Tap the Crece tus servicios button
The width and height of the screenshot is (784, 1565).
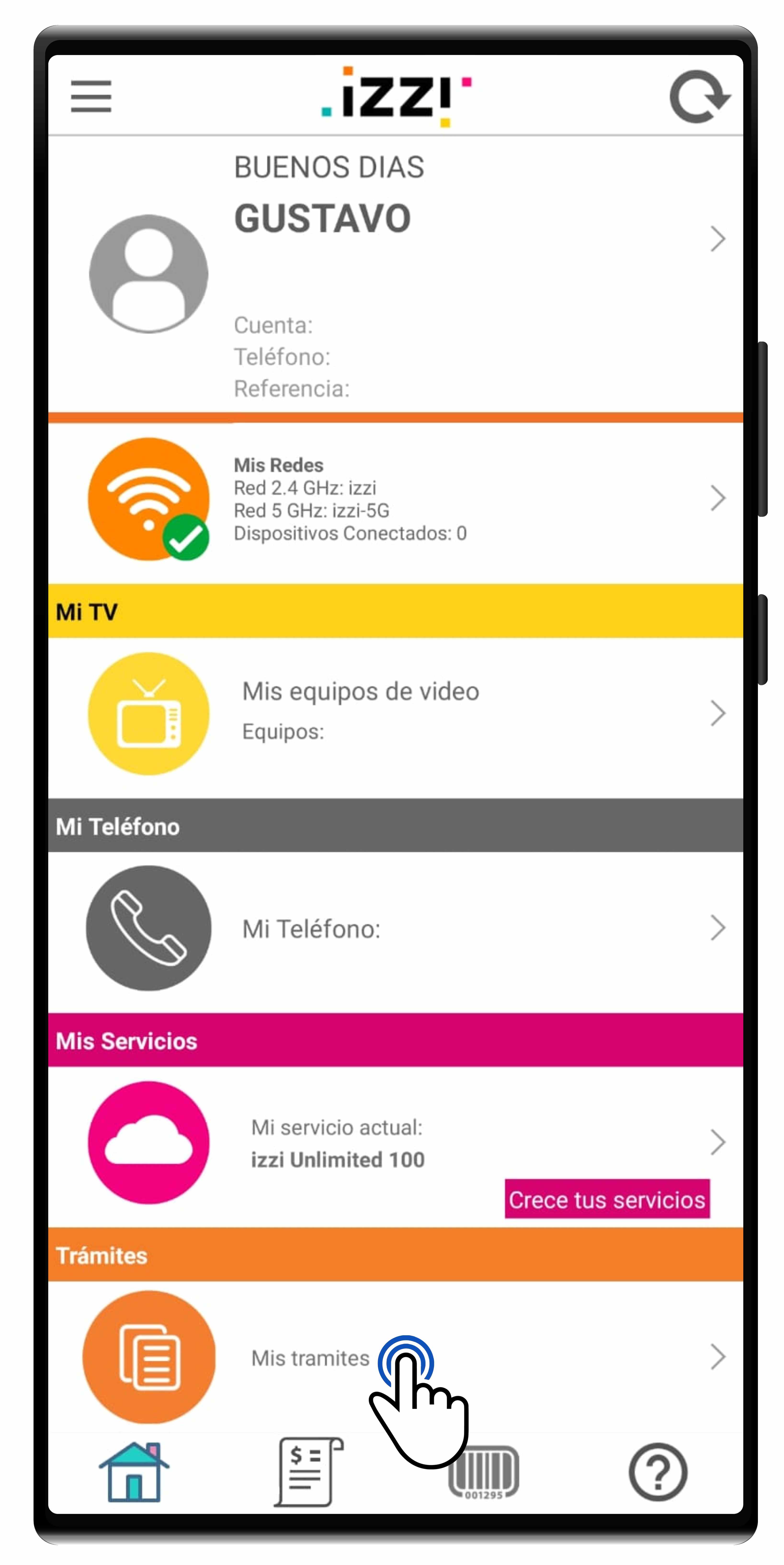[x=607, y=1199]
